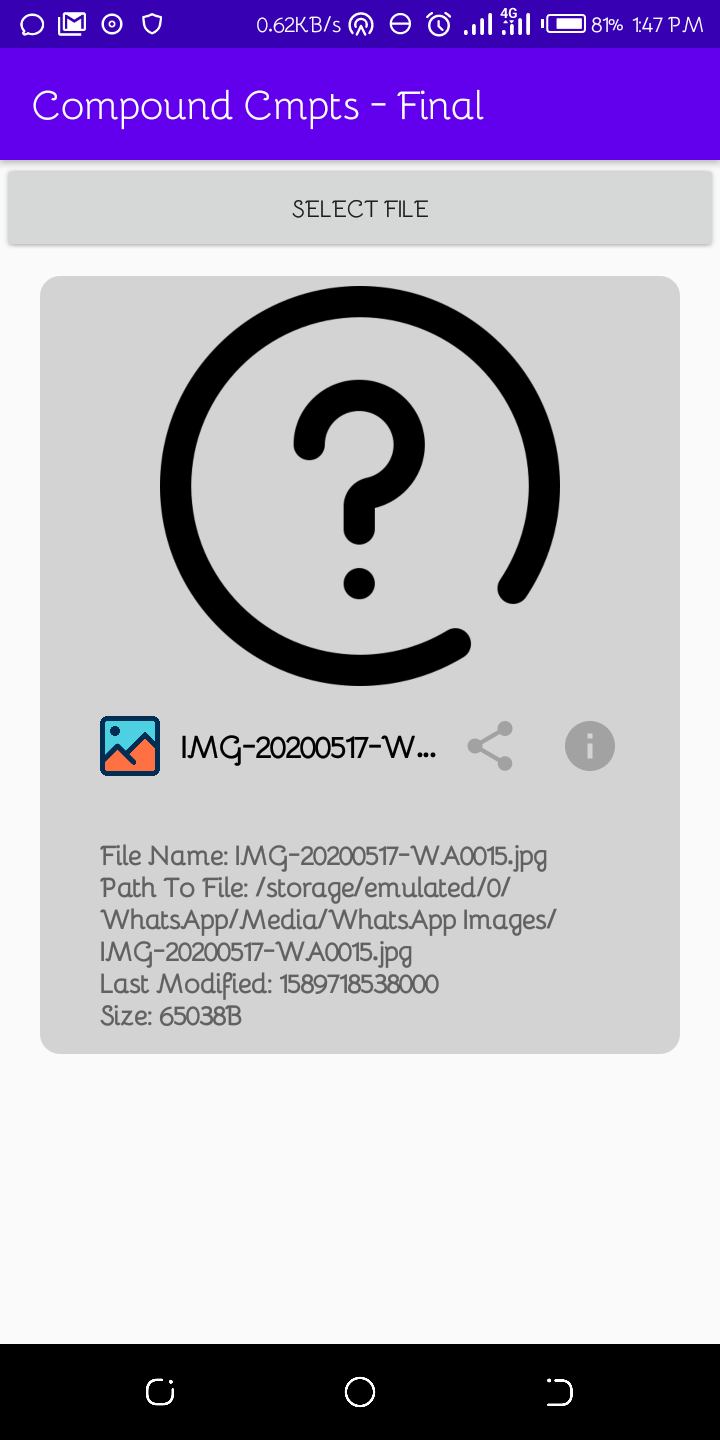Open the file info icon
Image resolution: width=720 pixels, height=1440 pixels.
point(590,746)
